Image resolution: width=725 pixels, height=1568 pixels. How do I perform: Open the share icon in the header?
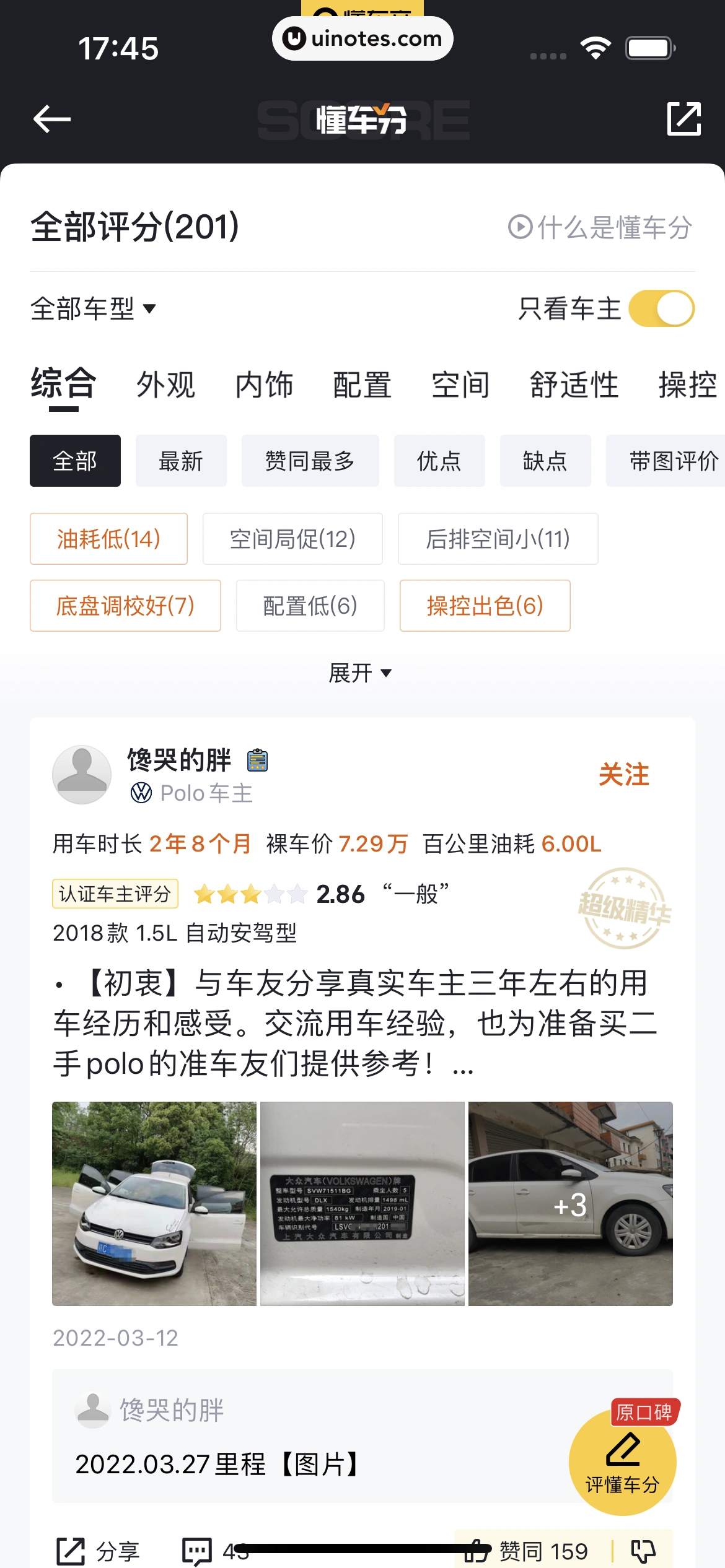[x=683, y=119]
